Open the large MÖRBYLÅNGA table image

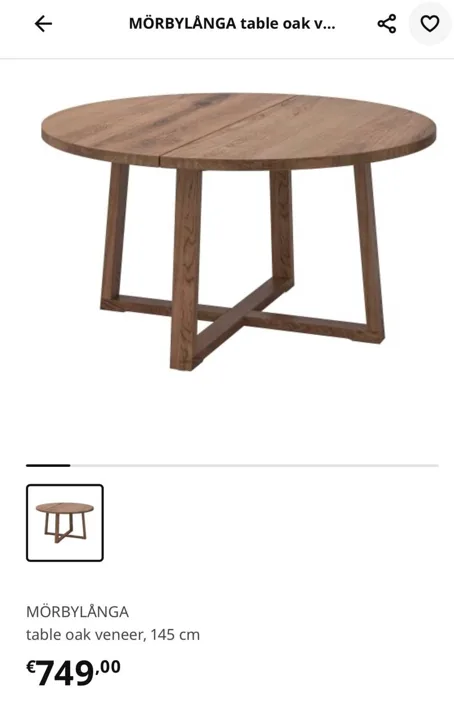point(238,231)
